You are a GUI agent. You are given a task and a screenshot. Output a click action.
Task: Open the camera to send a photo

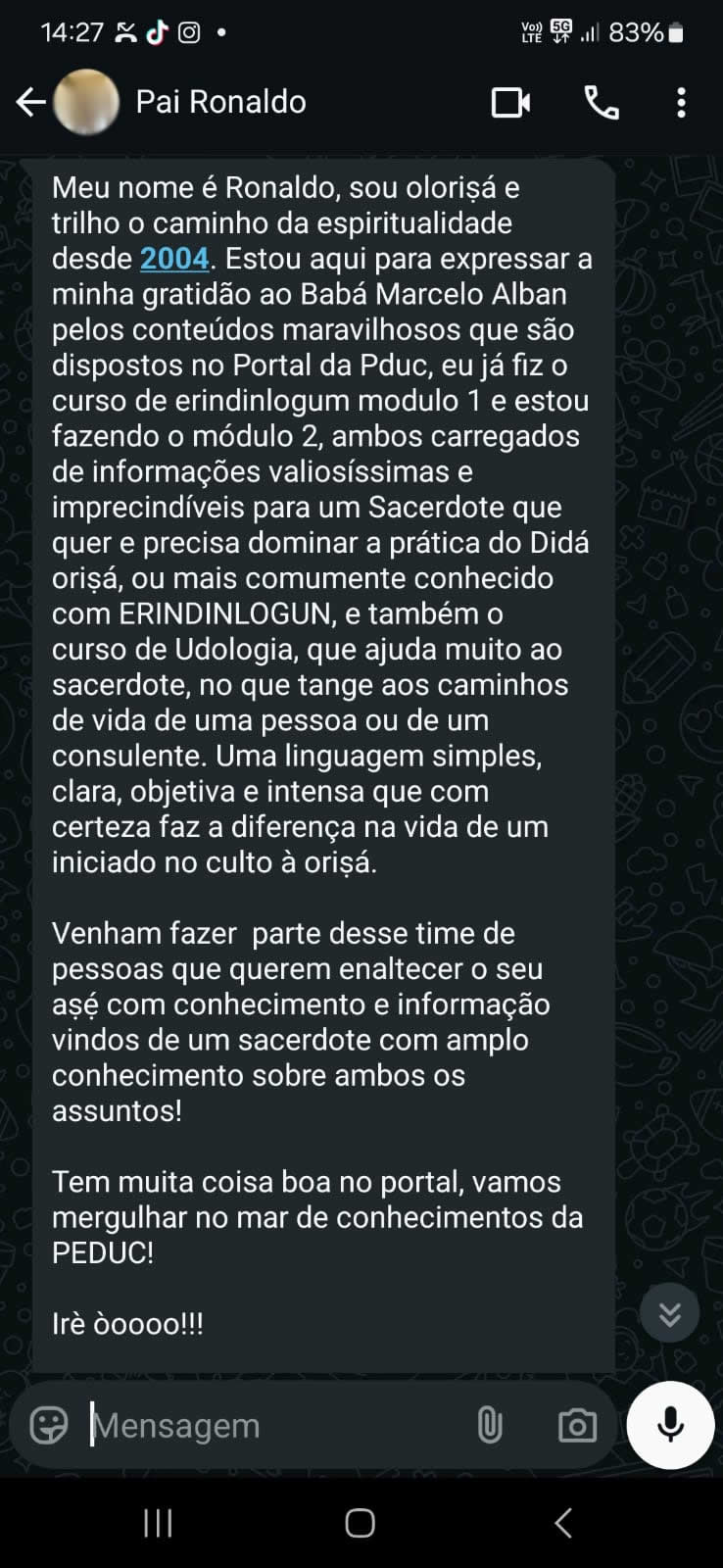577,1425
